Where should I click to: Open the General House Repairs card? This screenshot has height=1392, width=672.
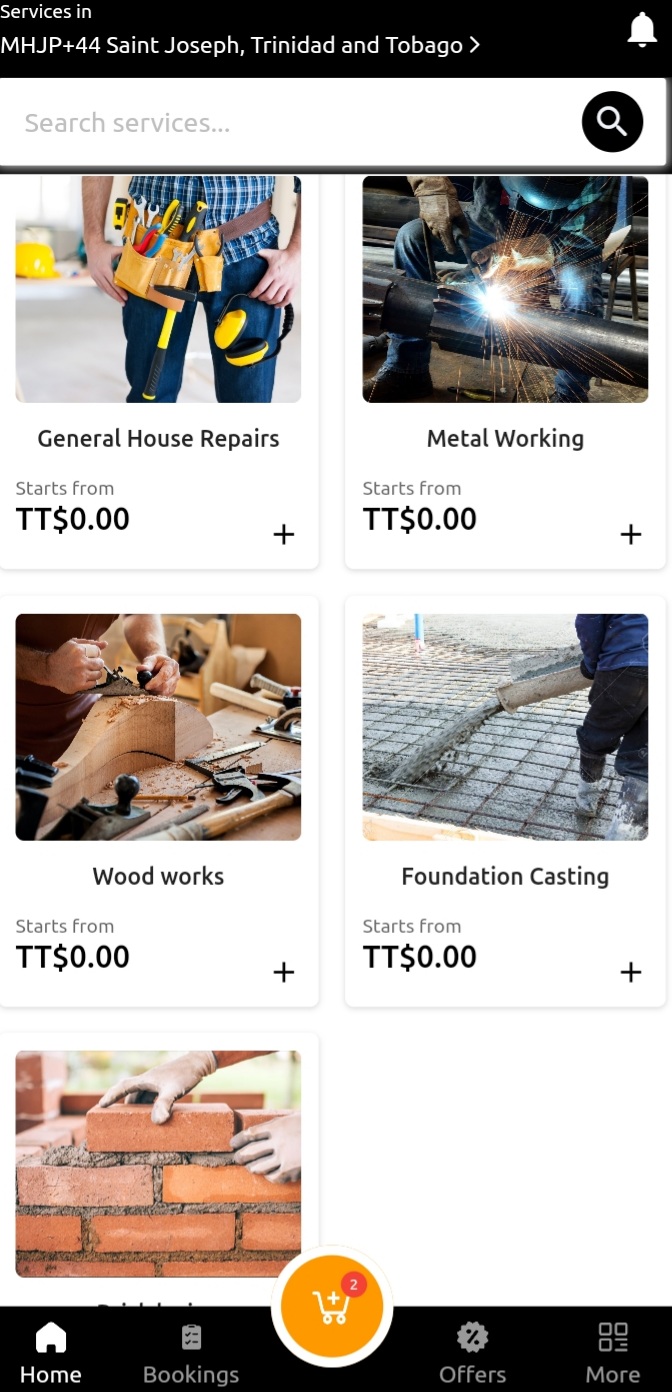point(158,370)
